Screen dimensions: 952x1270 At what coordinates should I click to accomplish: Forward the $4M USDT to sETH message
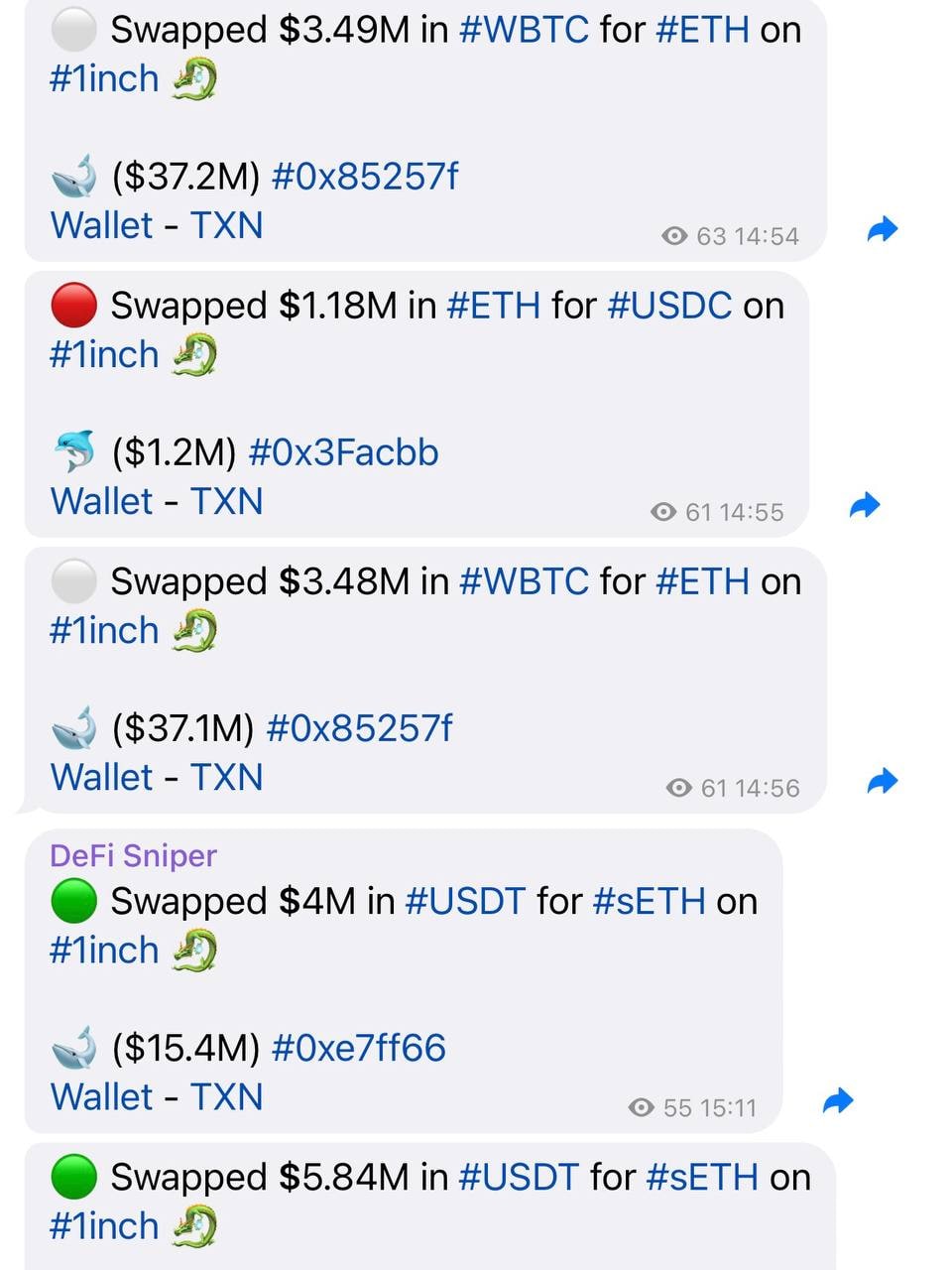(839, 1101)
